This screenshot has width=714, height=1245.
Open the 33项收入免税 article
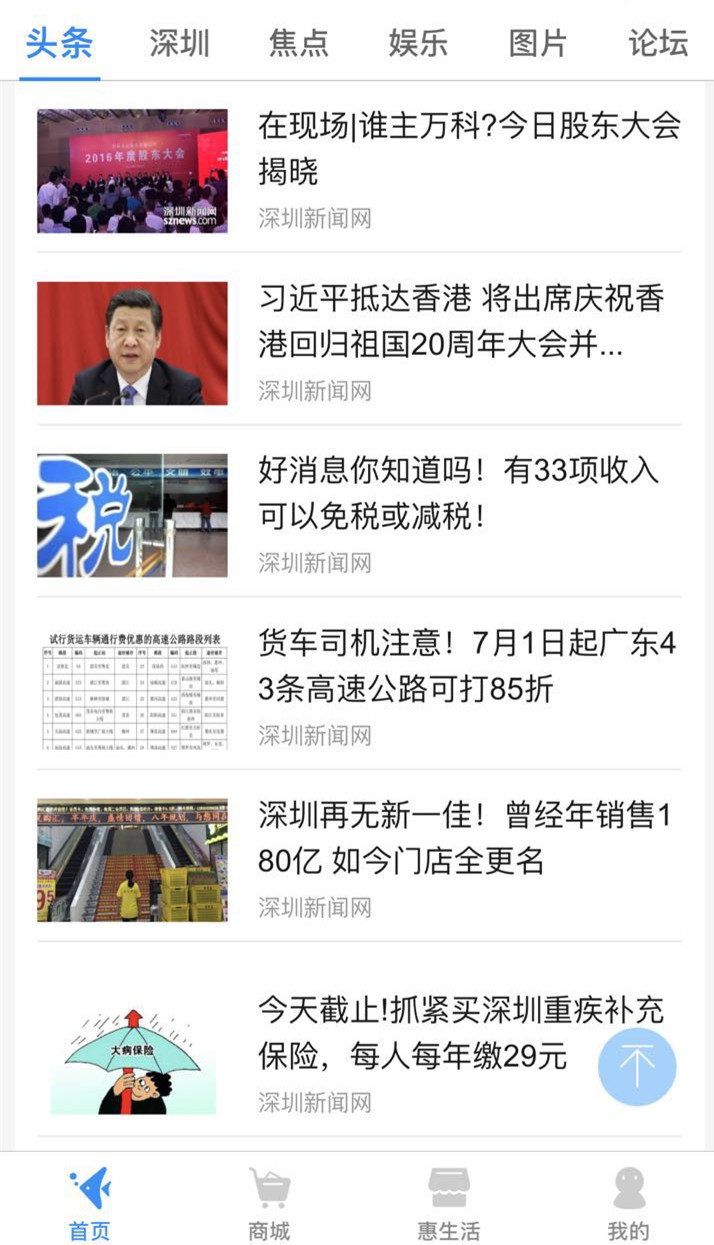(x=458, y=494)
